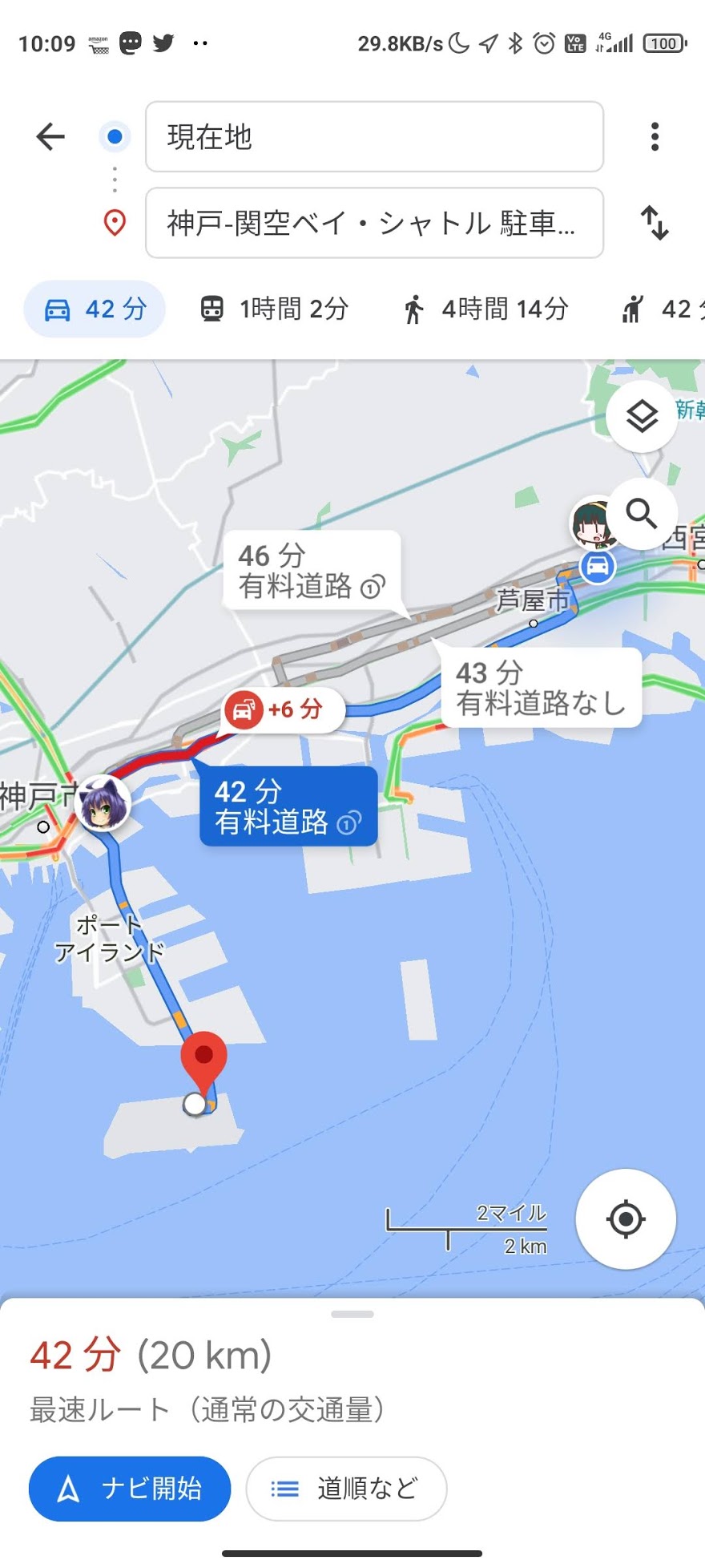Viewport: 705px width, 1568px height.
Task: Go back using the arrow icon
Action: pyautogui.click(x=50, y=136)
